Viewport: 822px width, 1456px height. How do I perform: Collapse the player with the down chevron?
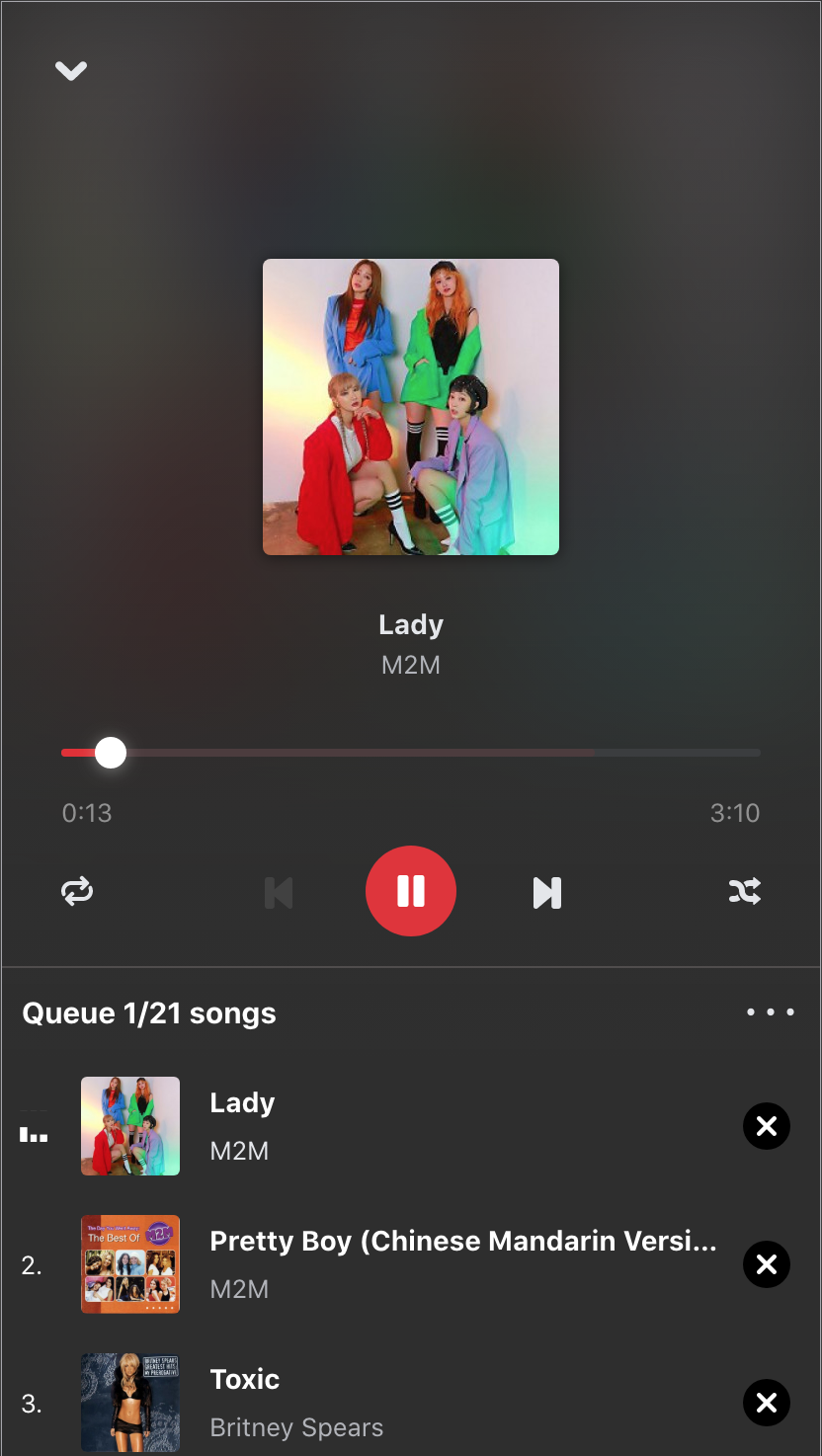71,71
